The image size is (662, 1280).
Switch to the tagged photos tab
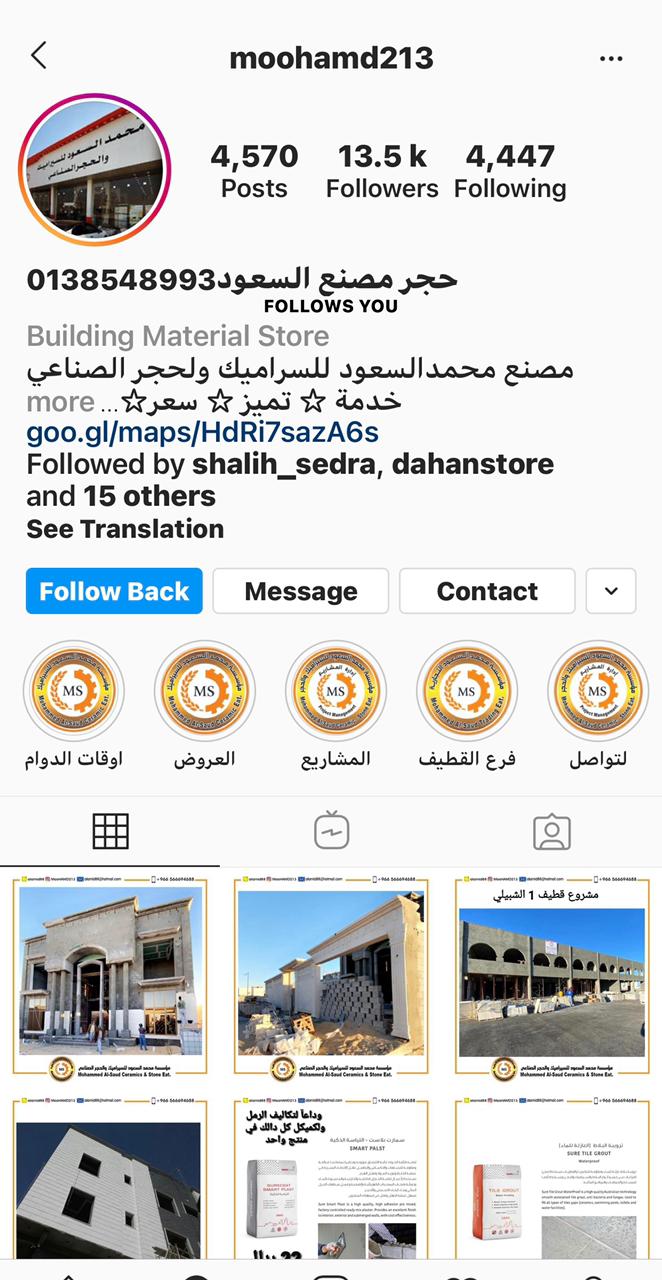[x=551, y=831]
